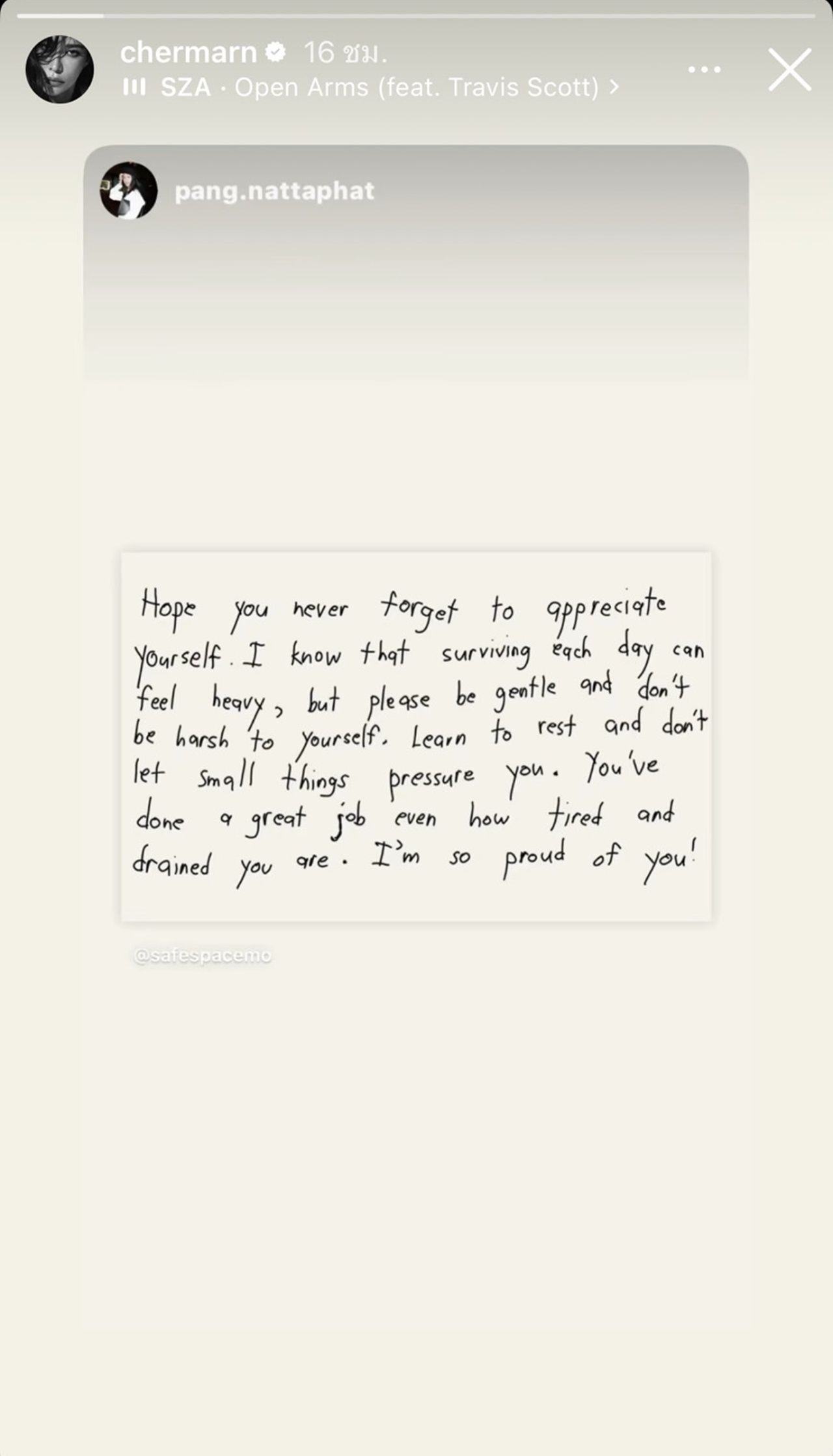833x1456 pixels.
Task: Visit the @safespacemo mention
Action: pyautogui.click(x=202, y=956)
